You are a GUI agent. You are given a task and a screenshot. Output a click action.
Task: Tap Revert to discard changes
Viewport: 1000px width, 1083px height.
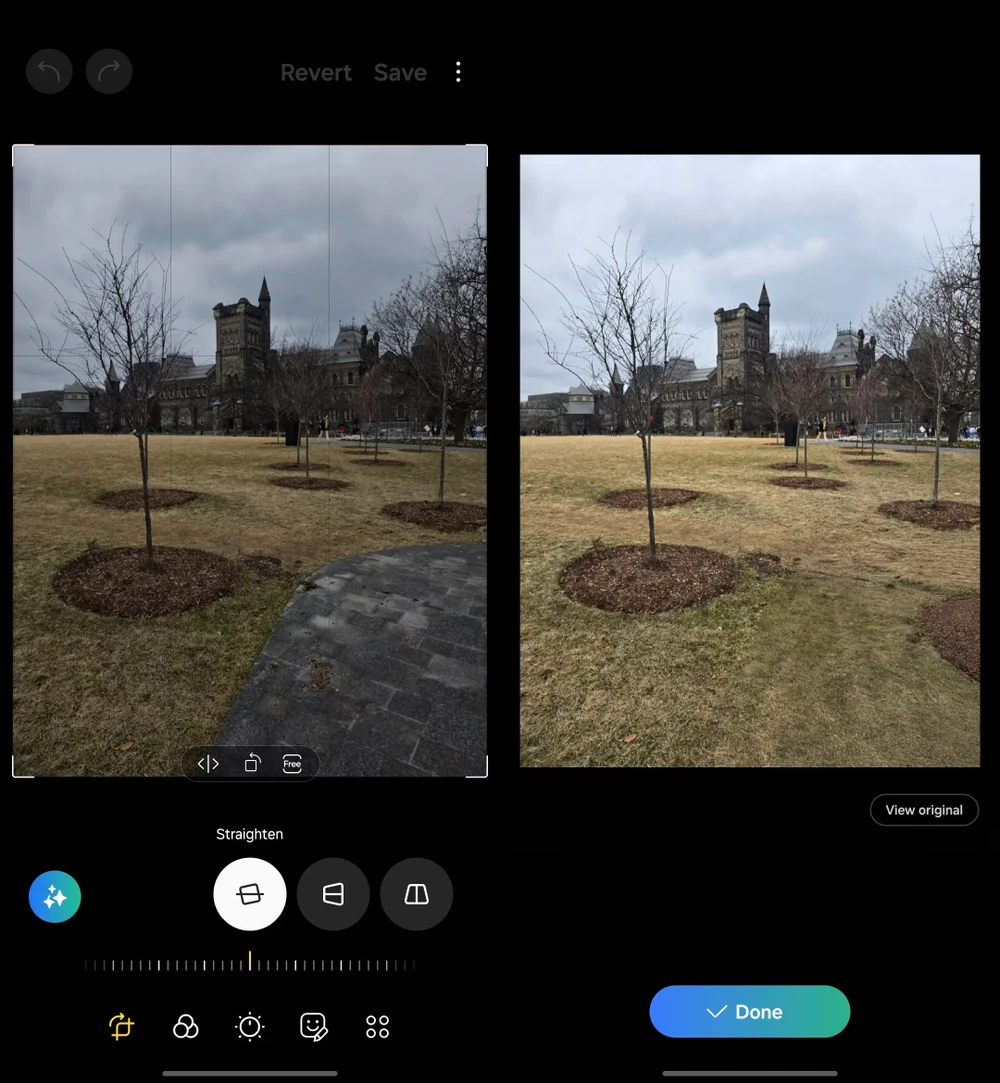(x=316, y=73)
